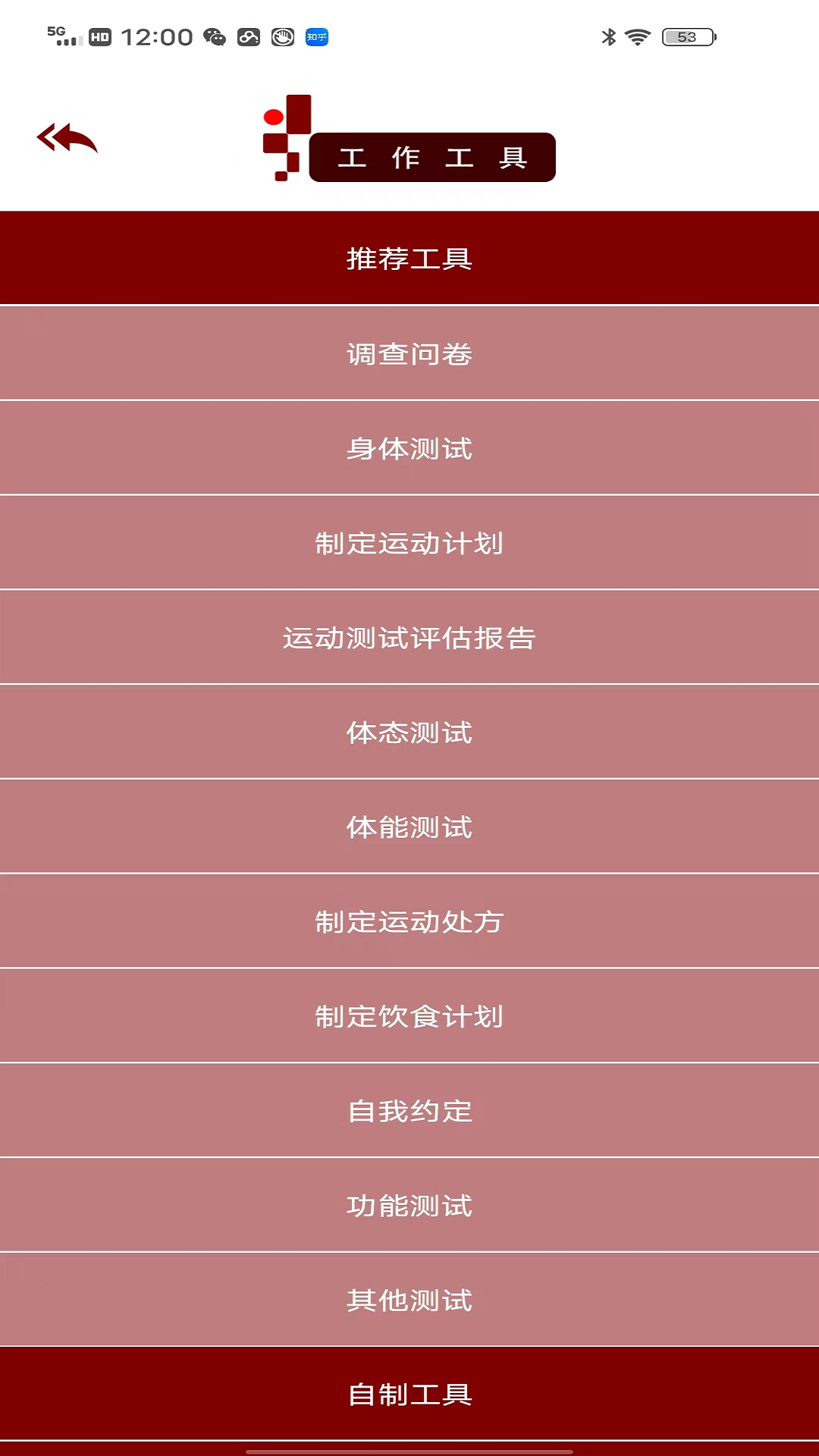Open 调查问卷
819x1456 pixels.
pyautogui.click(x=409, y=353)
